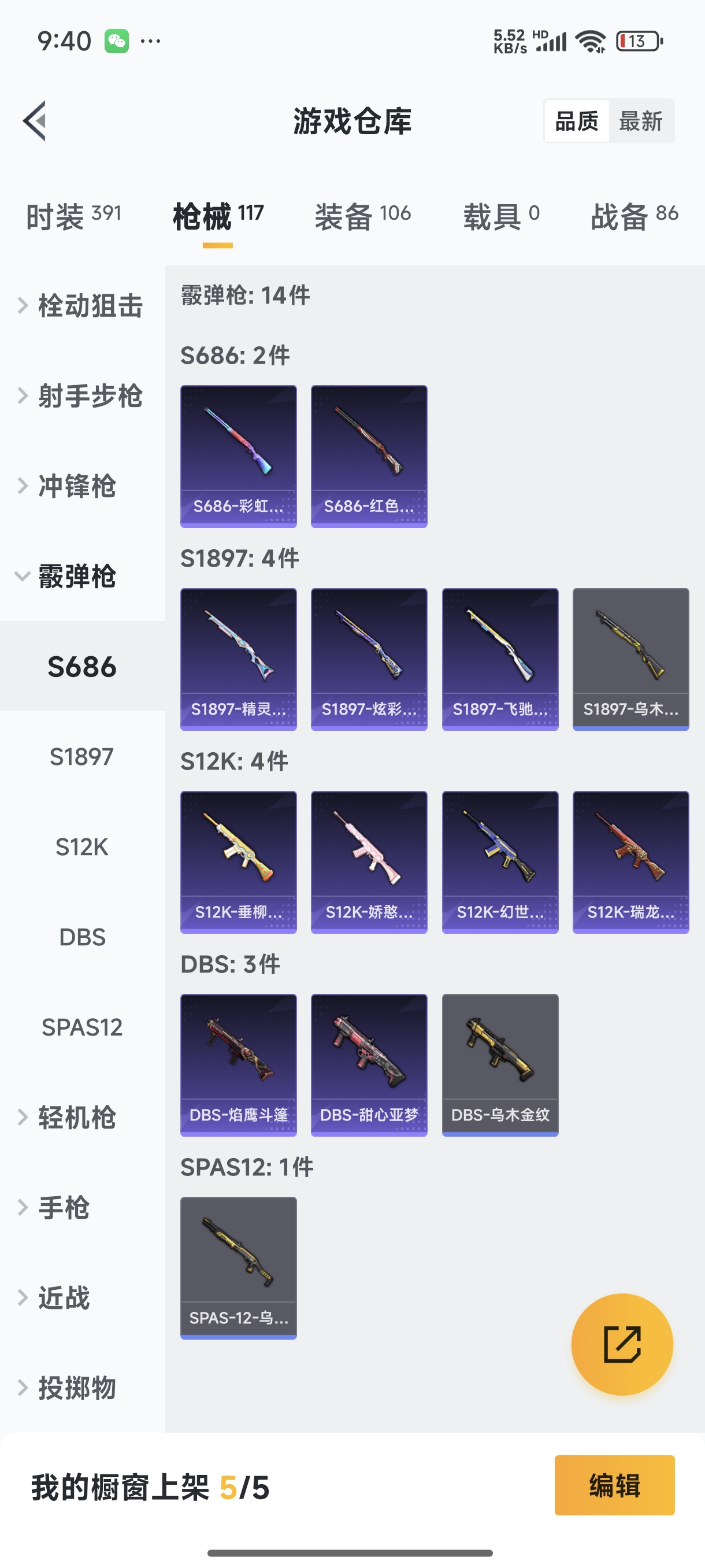View the SPAS-12-乌木 skin item

tap(239, 1267)
